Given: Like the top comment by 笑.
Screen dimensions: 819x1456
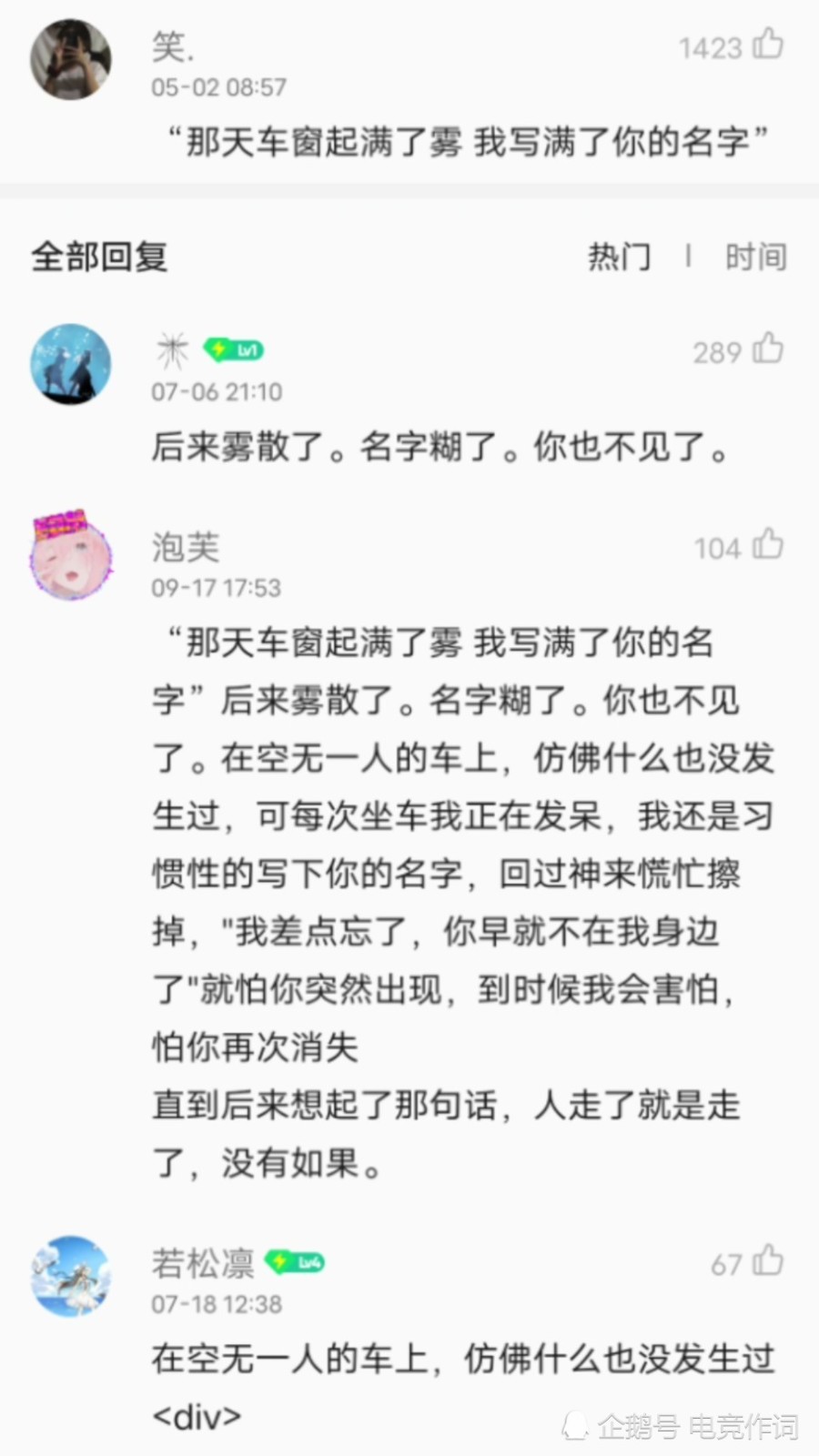Looking at the screenshot, I should 767,45.
